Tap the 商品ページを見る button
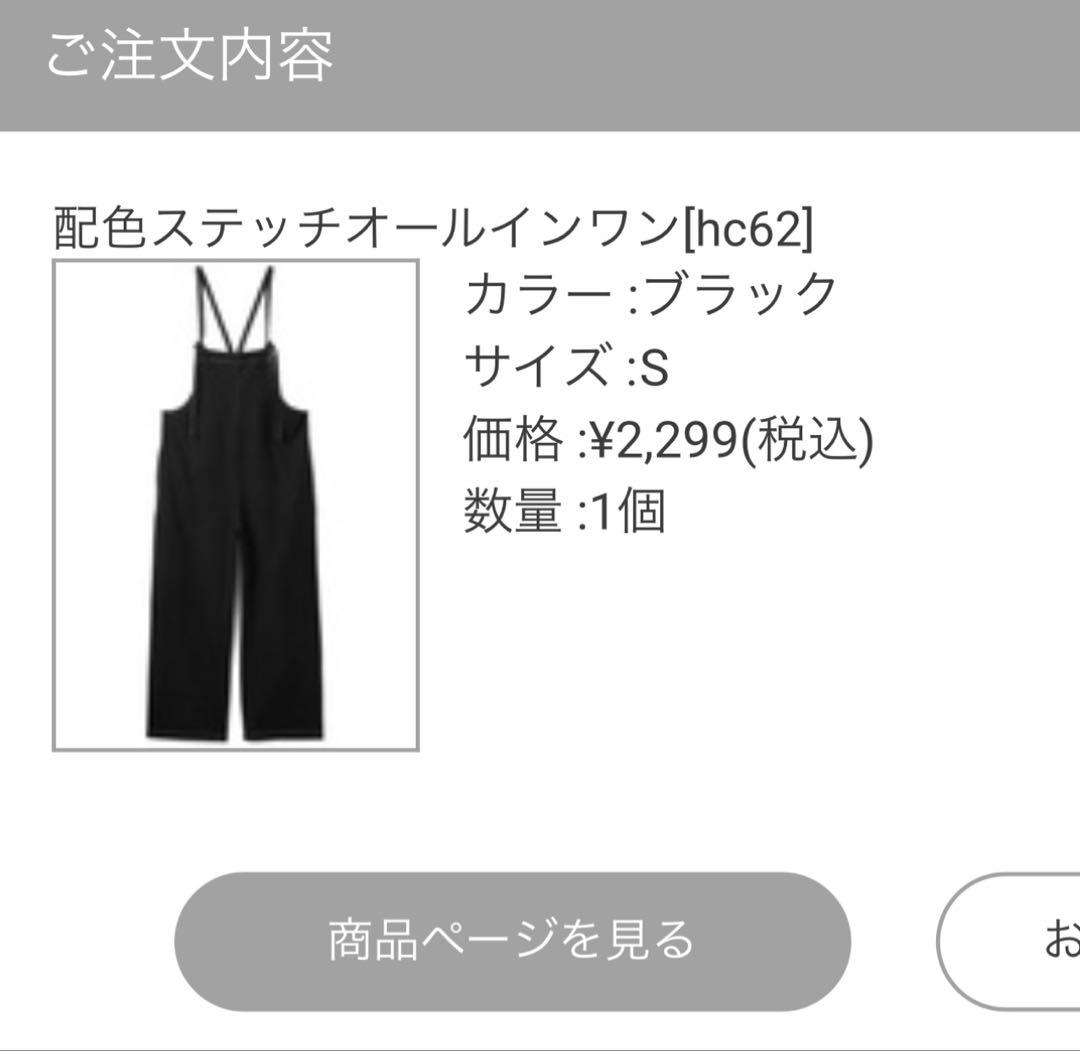 [x=512, y=941]
